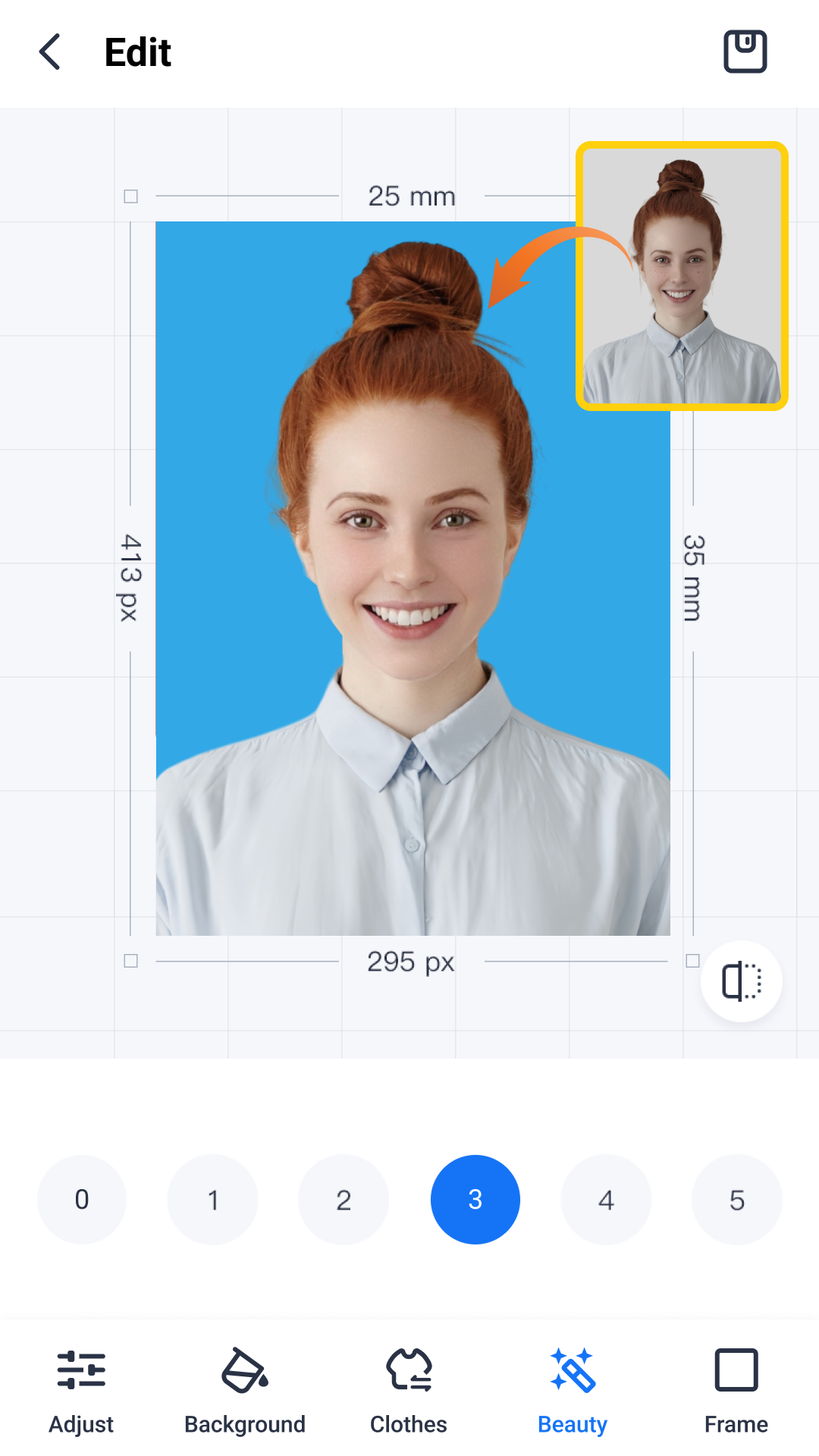Viewport: 819px width, 1456px height.
Task: Select beauty level 1
Action: click(x=213, y=1199)
